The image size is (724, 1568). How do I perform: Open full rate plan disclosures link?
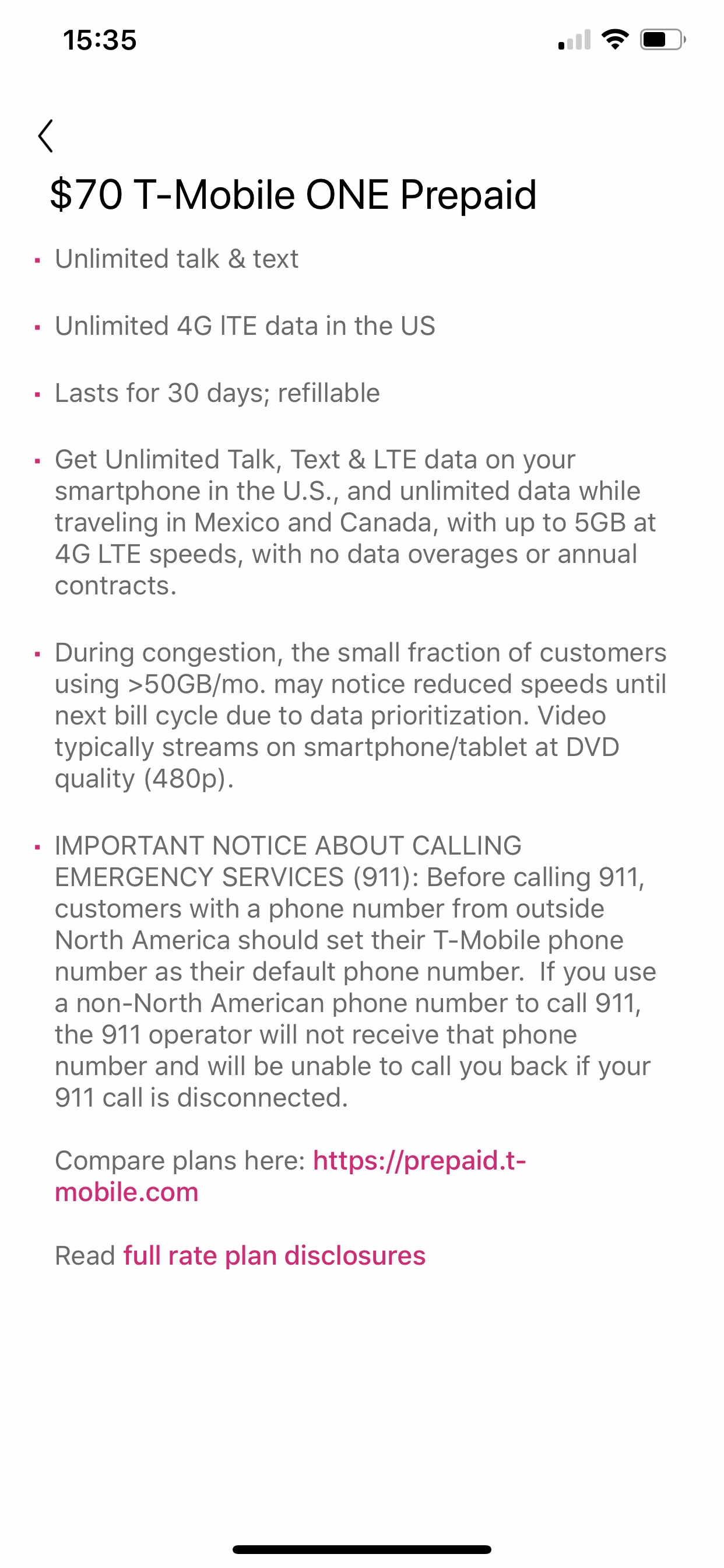(274, 1256)
